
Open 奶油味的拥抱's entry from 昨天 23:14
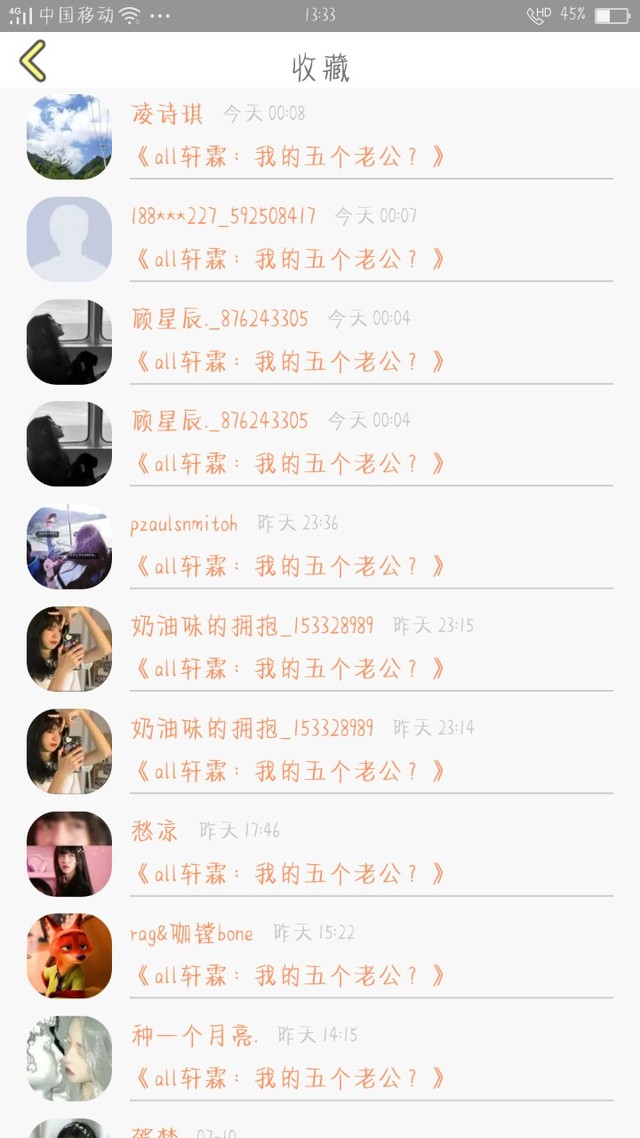(290, 771)
